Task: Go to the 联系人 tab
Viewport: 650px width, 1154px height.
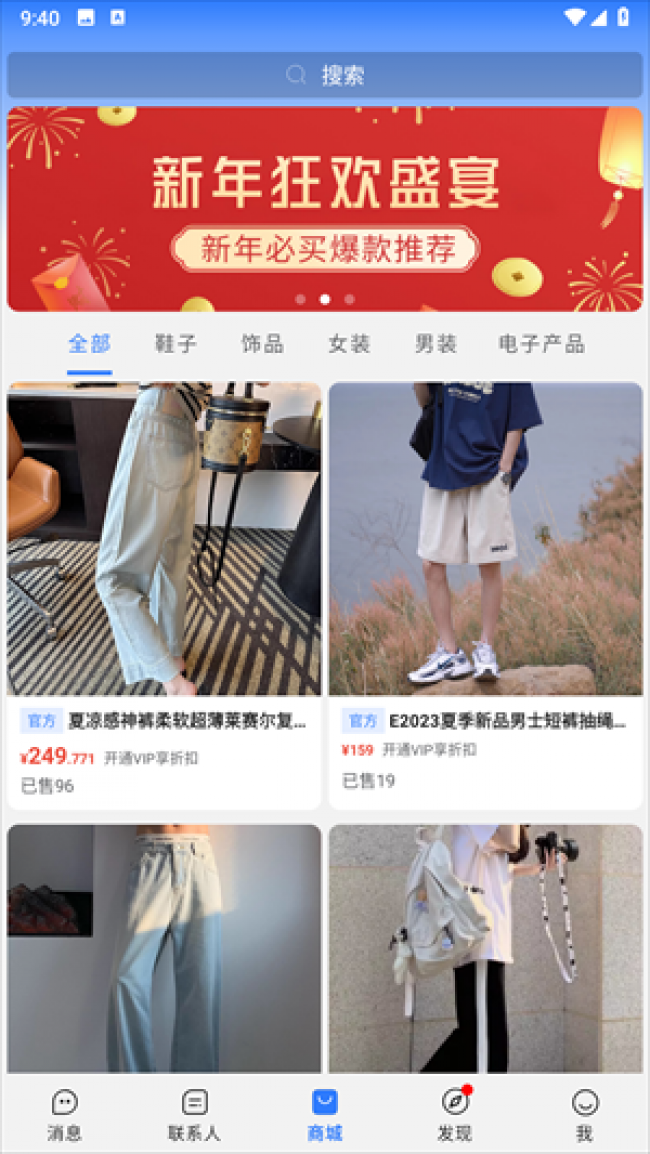Action: pos(194,1114)
